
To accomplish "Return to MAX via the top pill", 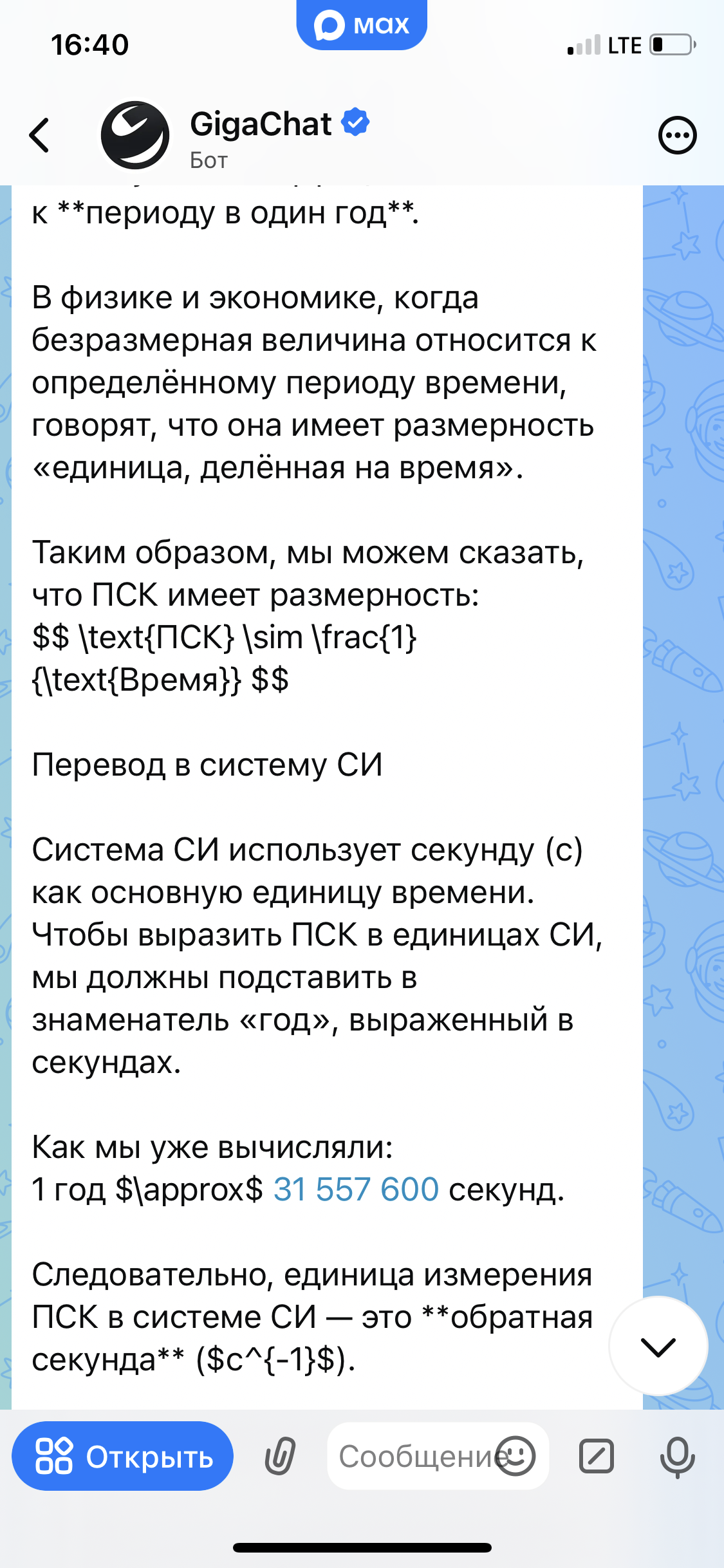I will click(362, 26).
